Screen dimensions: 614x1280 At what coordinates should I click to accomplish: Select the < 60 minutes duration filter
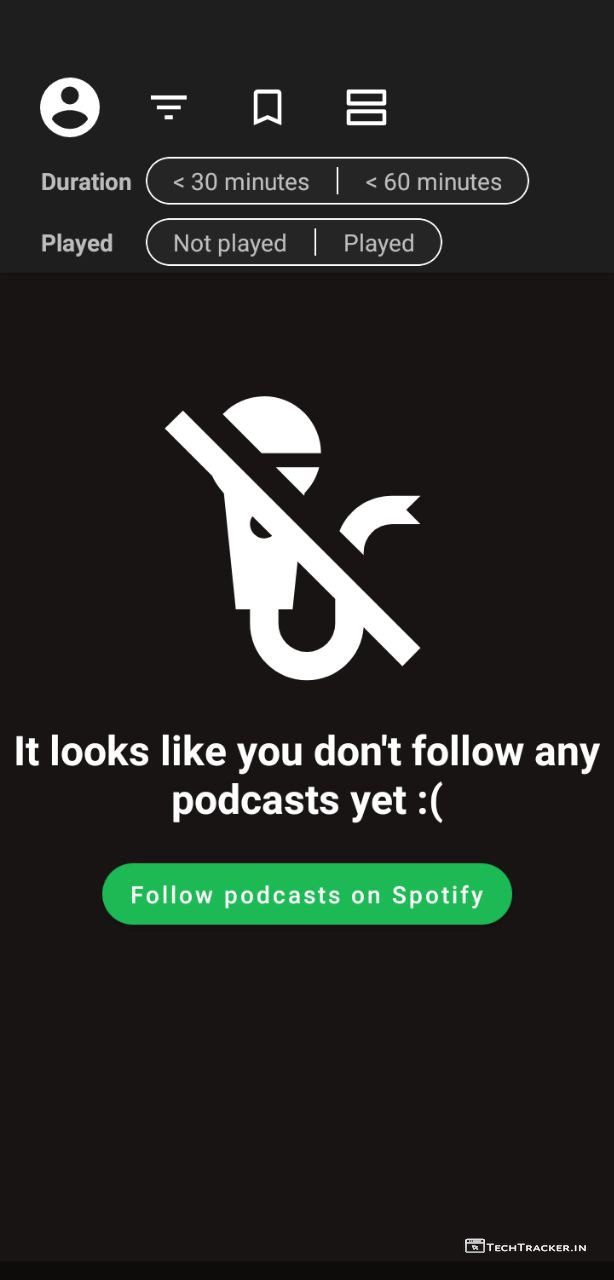433,182
